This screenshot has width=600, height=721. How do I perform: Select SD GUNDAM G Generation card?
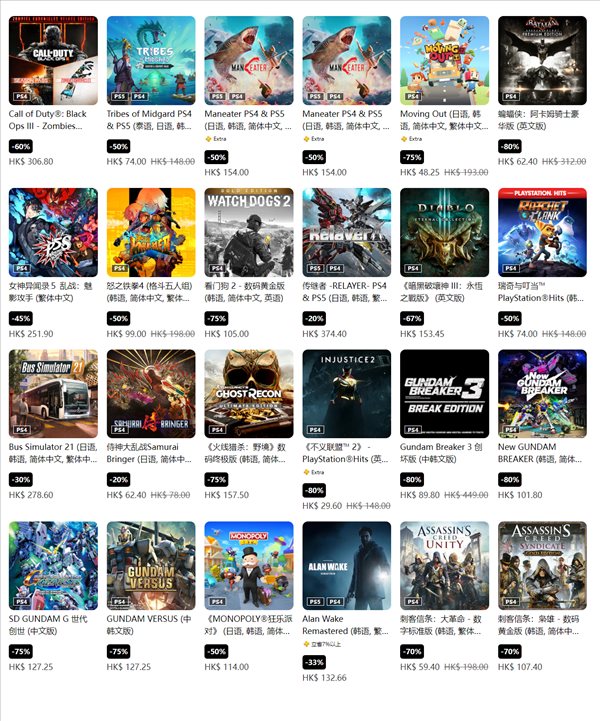click(x=53, y=566)
